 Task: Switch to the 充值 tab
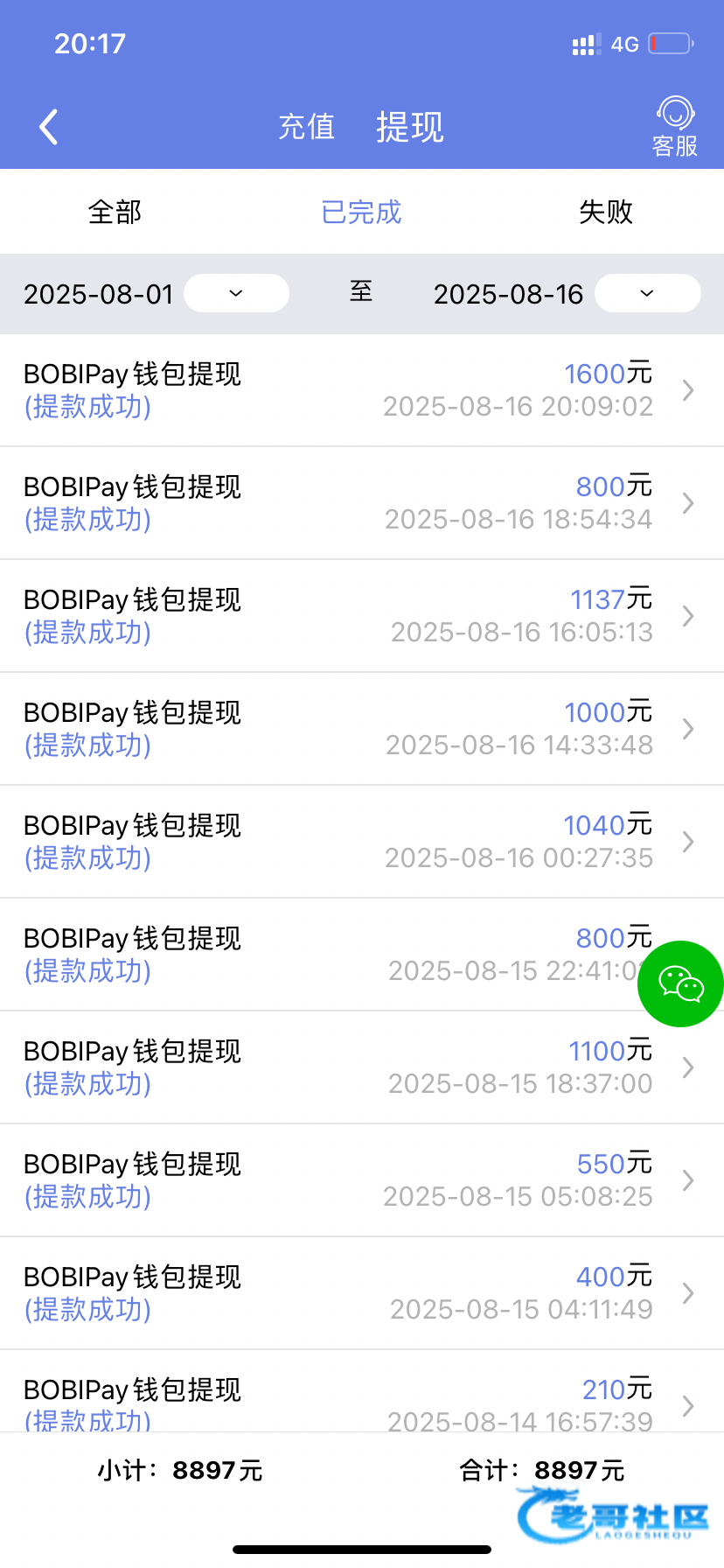[x=306, y=127]
